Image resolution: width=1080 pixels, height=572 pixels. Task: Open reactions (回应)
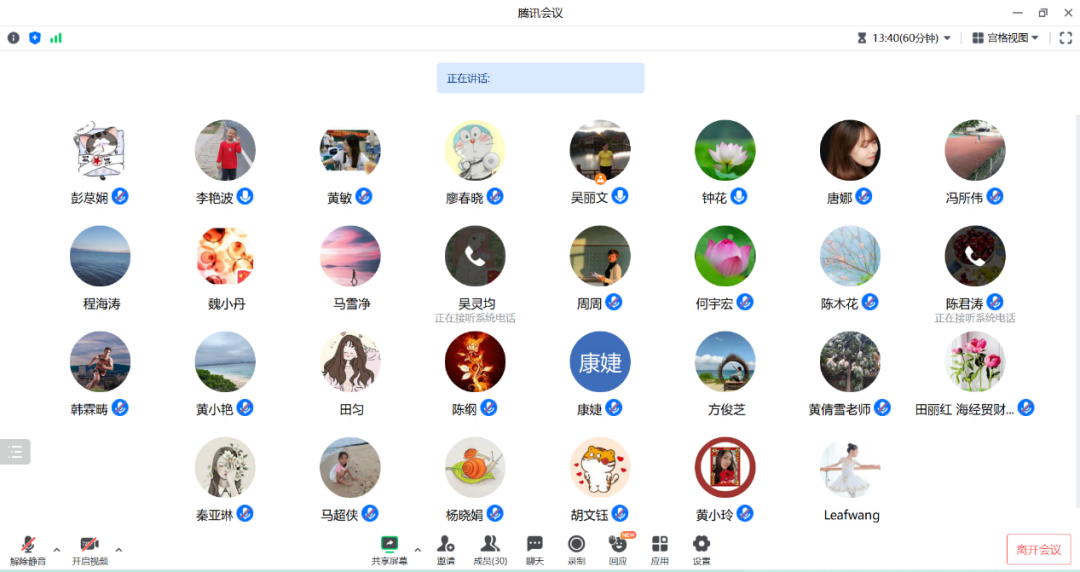pos(617,549)
